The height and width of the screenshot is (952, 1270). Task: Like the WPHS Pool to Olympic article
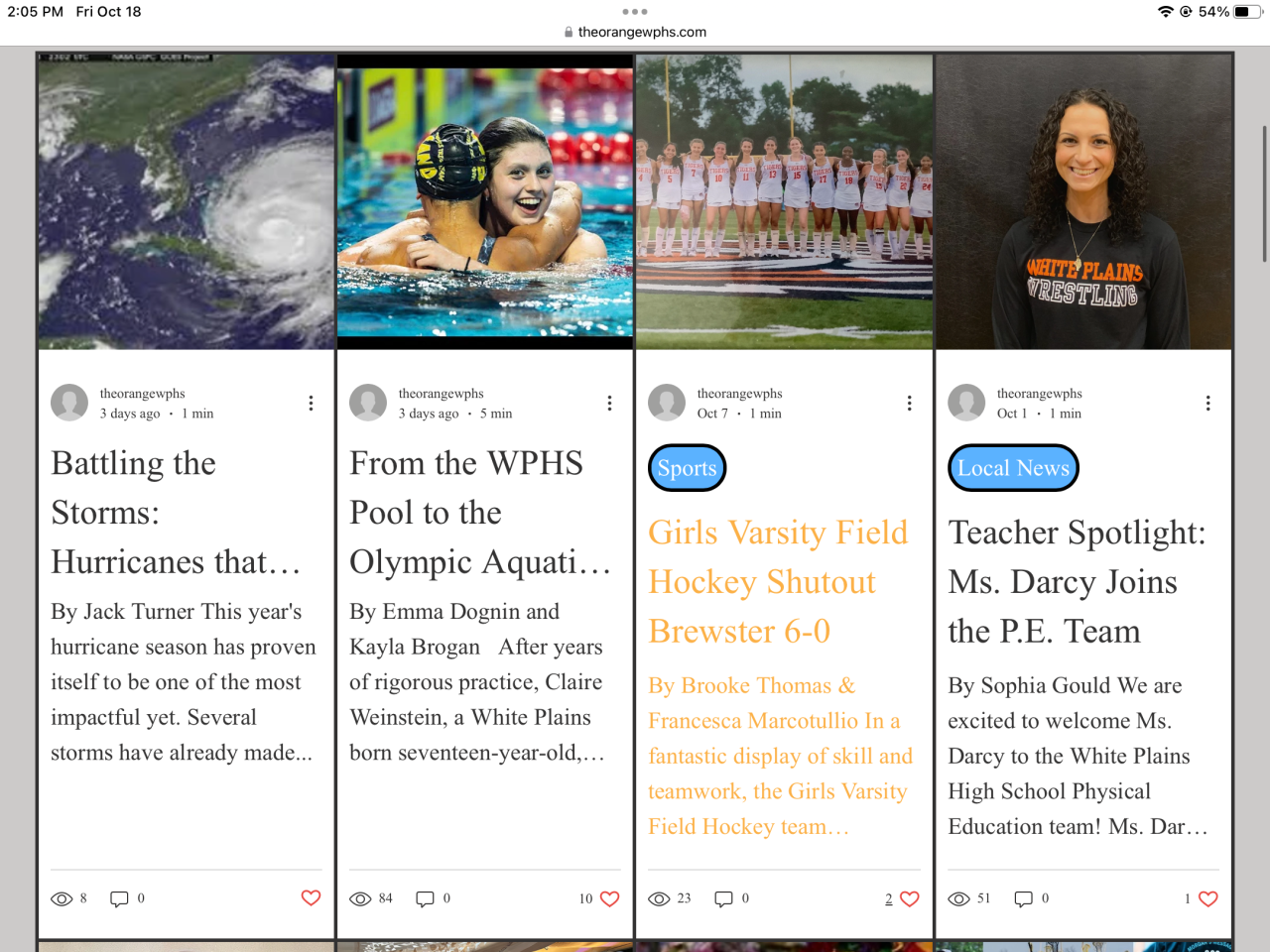(609, 898)
